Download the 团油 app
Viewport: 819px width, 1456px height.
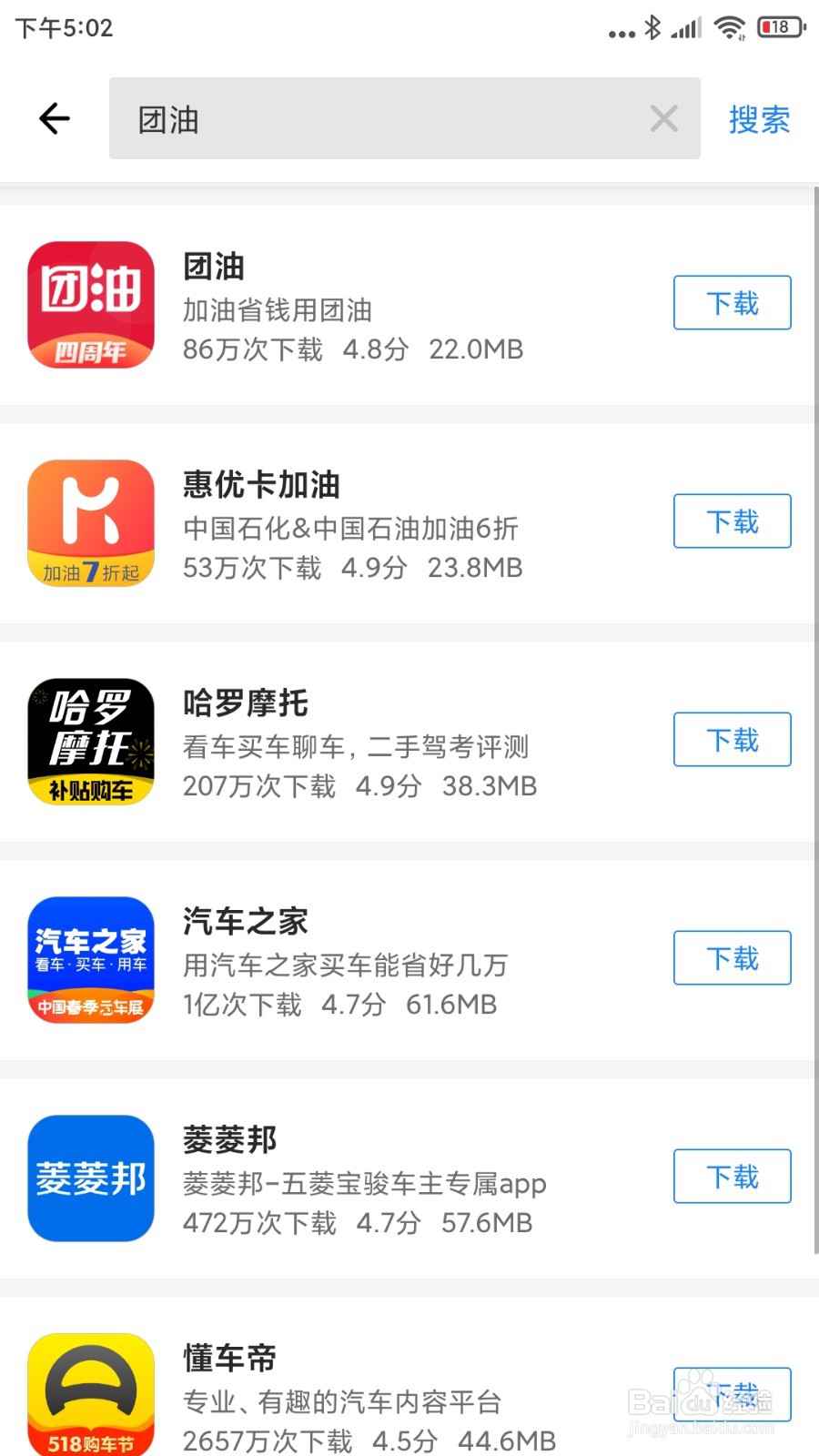pyautogui.click(x=732, y=303)
